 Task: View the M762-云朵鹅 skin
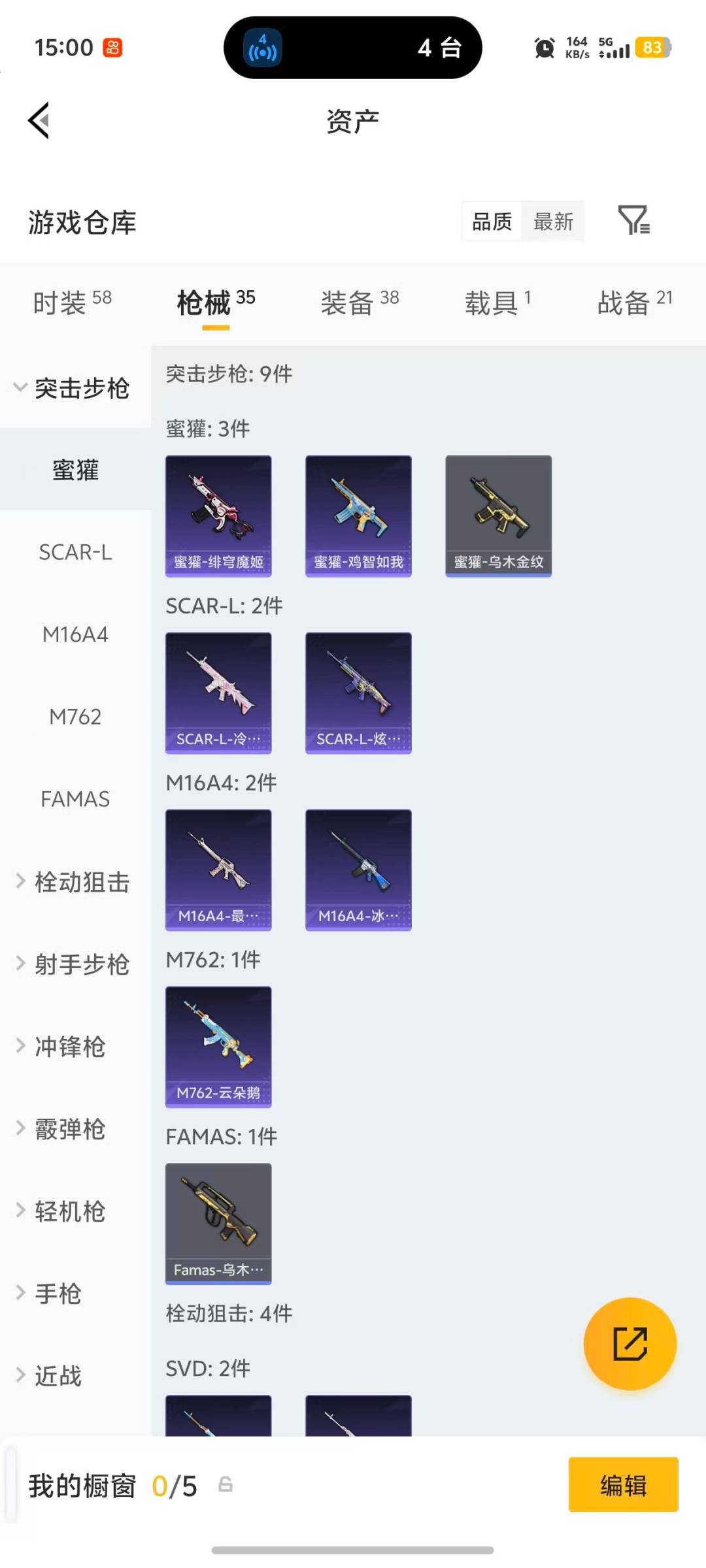[218, 1045]
